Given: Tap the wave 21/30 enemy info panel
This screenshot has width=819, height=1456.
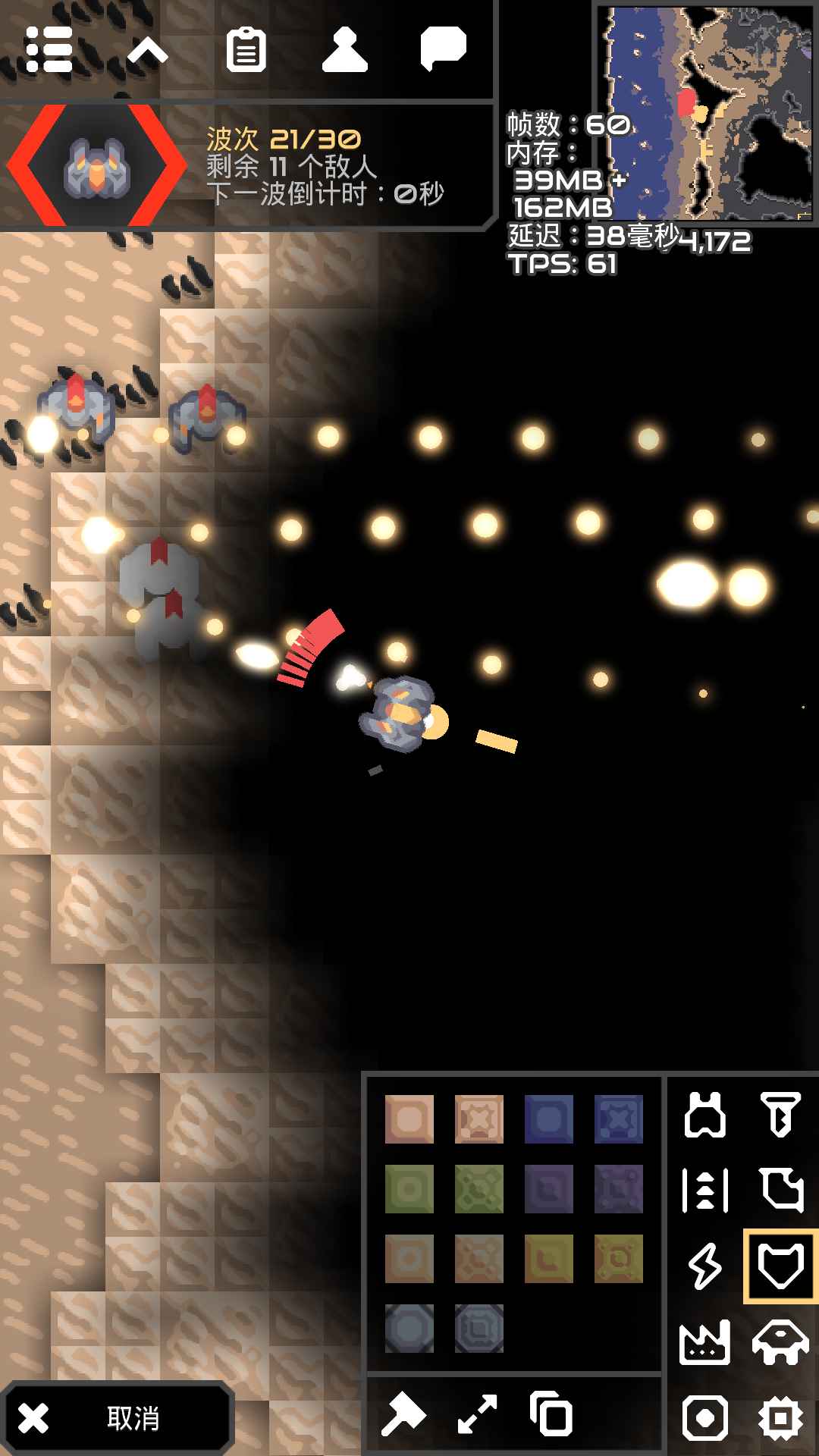Looking at the screenshot, I should [x=244, y=166].
